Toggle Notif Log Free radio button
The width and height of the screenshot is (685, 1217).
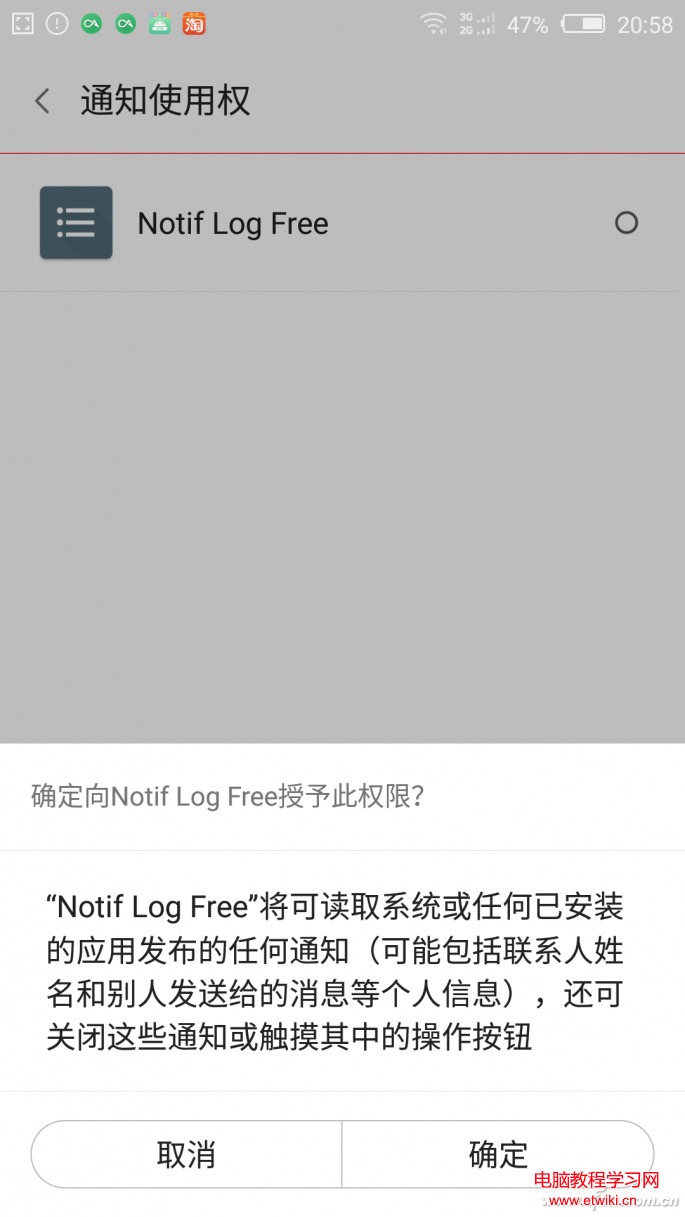point(626,223)
